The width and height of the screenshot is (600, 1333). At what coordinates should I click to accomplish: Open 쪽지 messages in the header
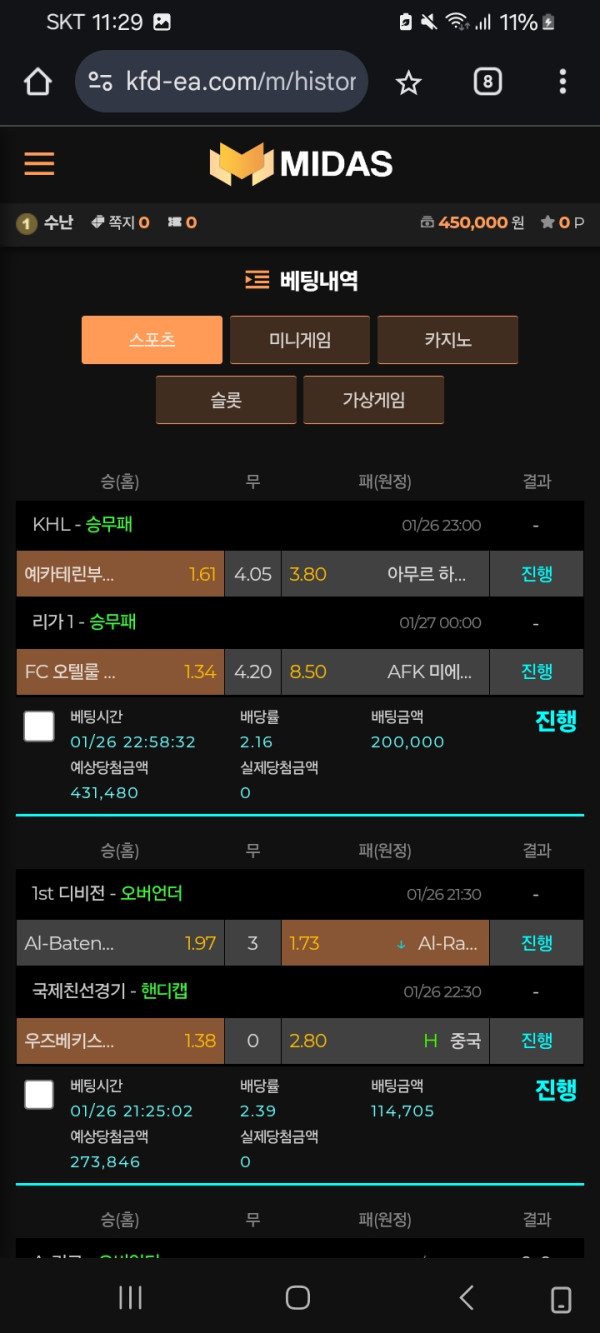tap(120, 223)
